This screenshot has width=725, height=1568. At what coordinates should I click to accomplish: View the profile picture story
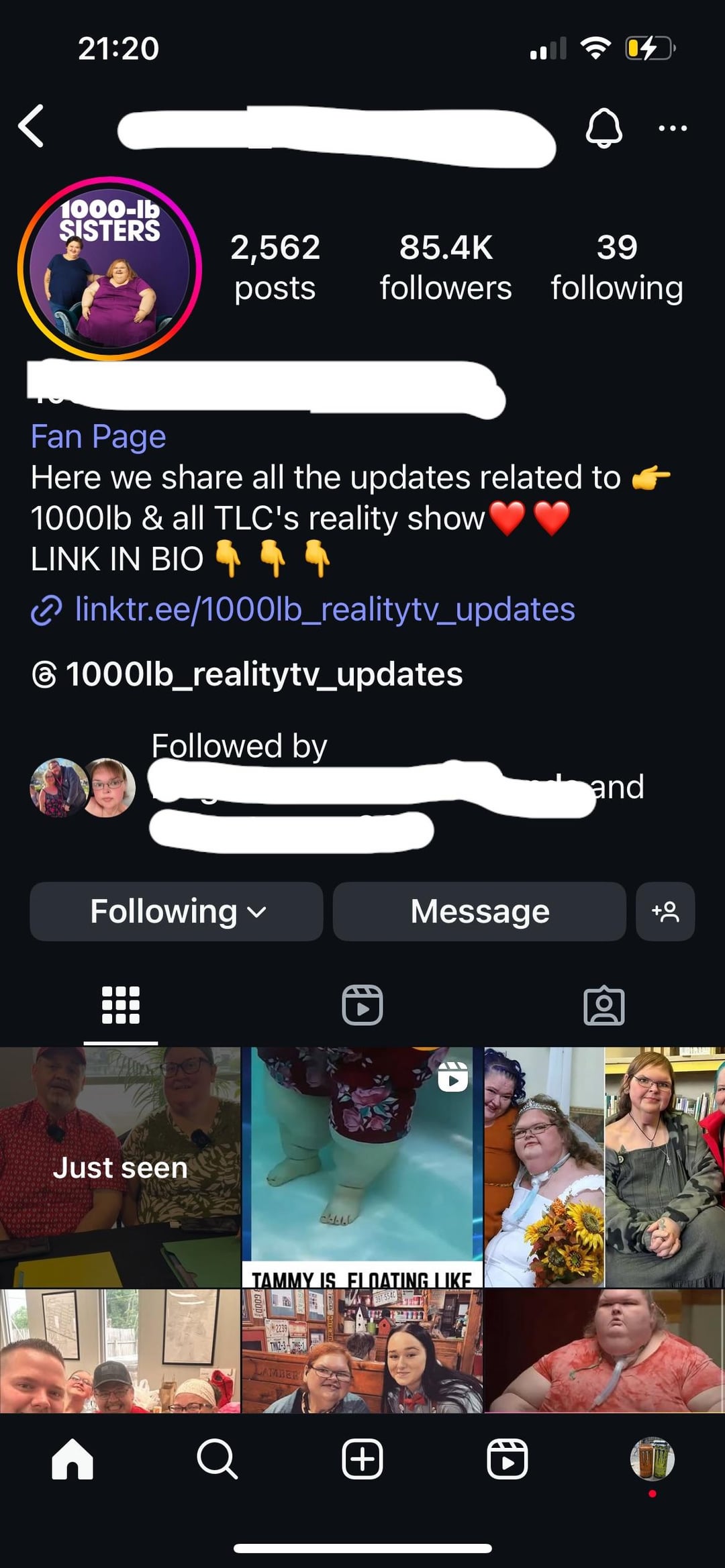click(109, 269)
